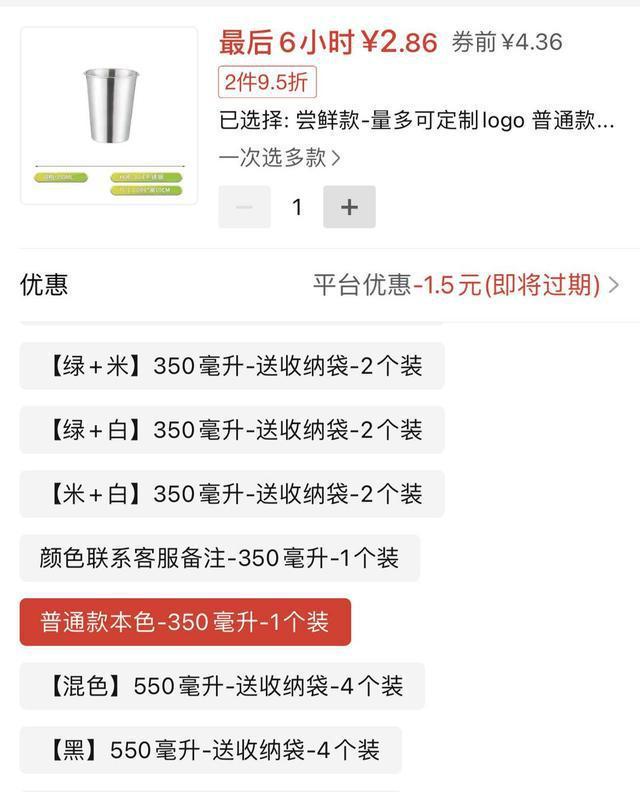Tap the selected 普通款本色-350毫升-1个装 option
The width and height of the screenshot is (640, 792).
tap(185, 622)
